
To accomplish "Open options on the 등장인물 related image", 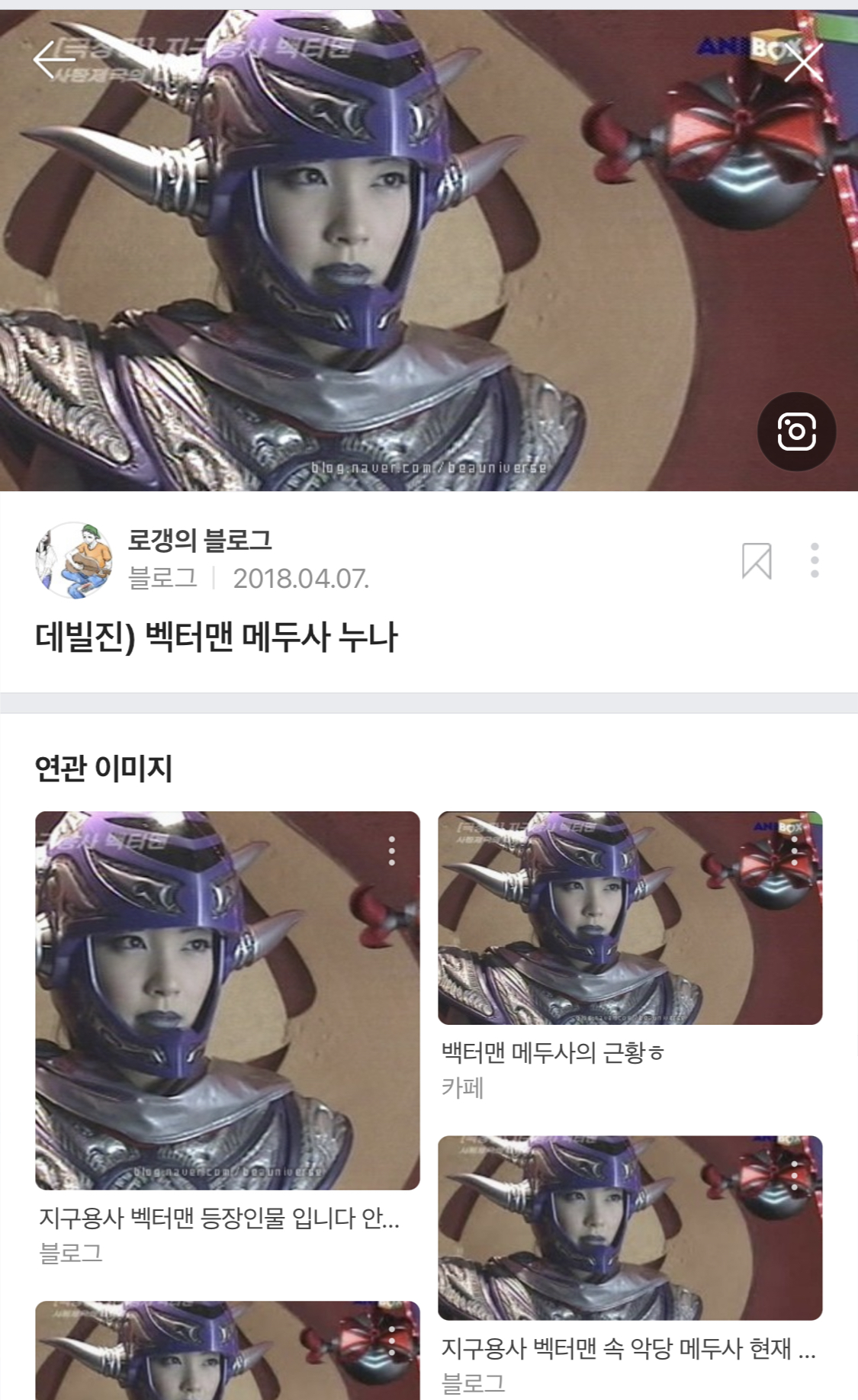I will (392, 850).
